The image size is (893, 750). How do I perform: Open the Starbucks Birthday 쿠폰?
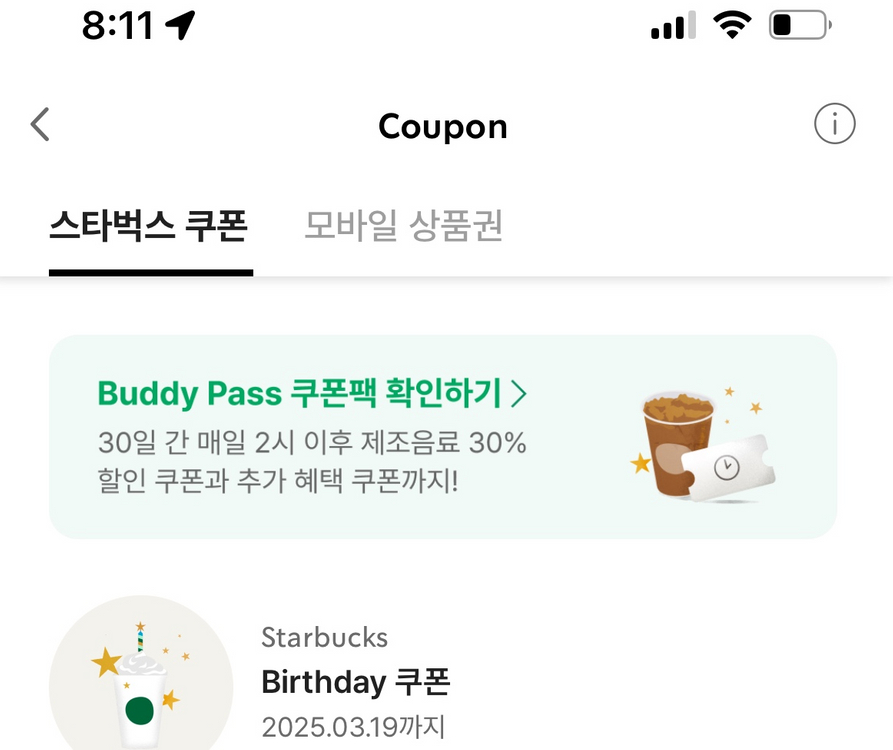click(355, 683)
